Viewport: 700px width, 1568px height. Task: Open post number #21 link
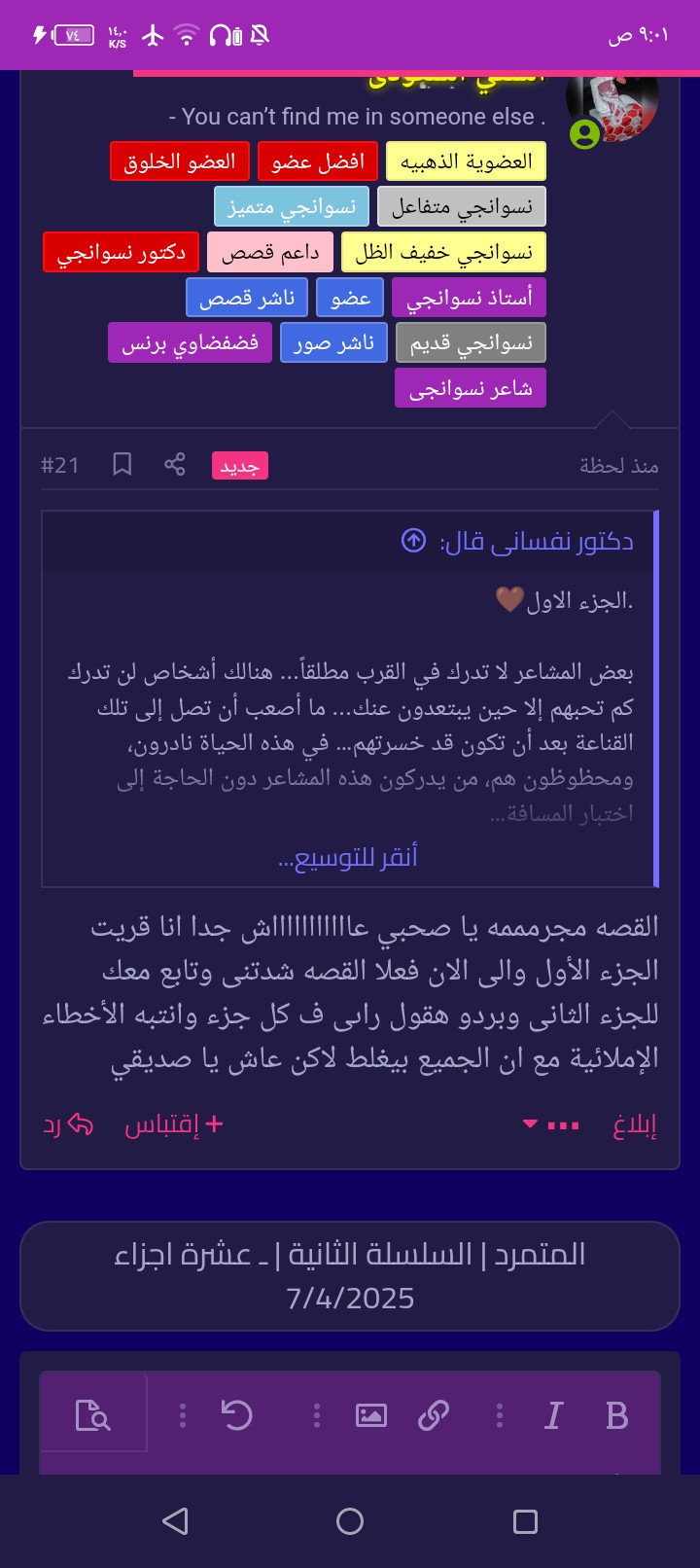point(59,465)
